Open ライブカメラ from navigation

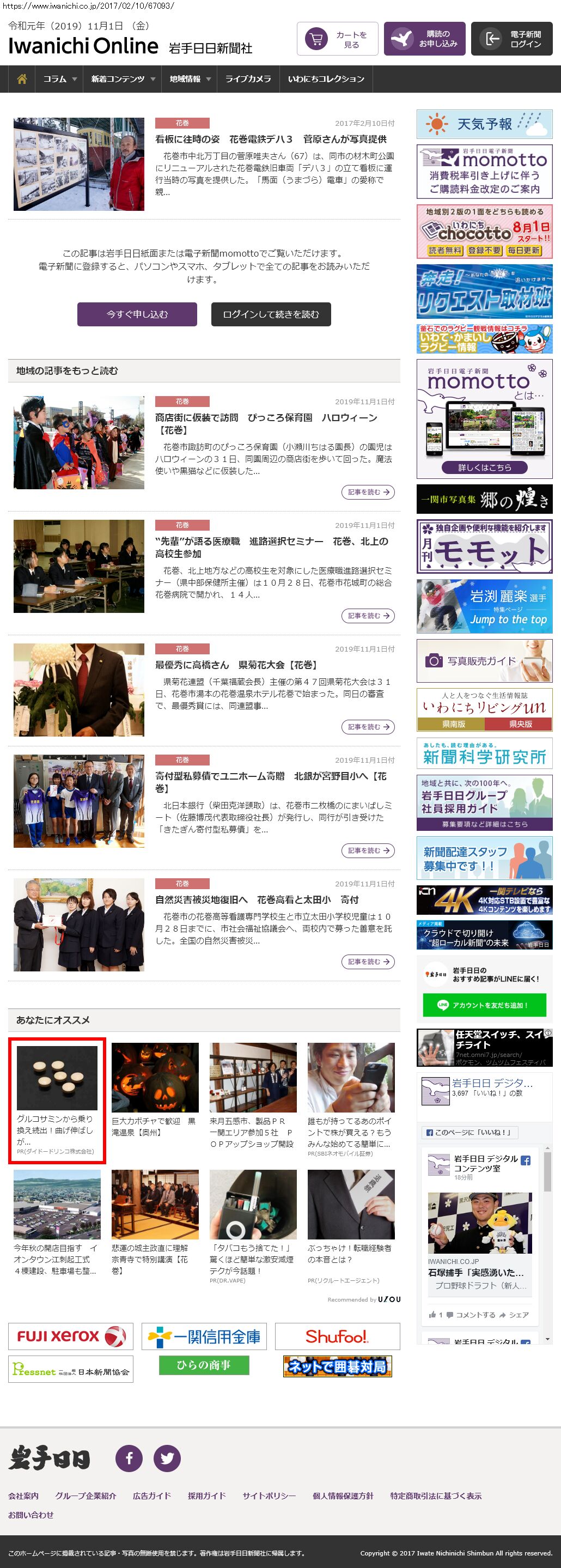[248, 79]
